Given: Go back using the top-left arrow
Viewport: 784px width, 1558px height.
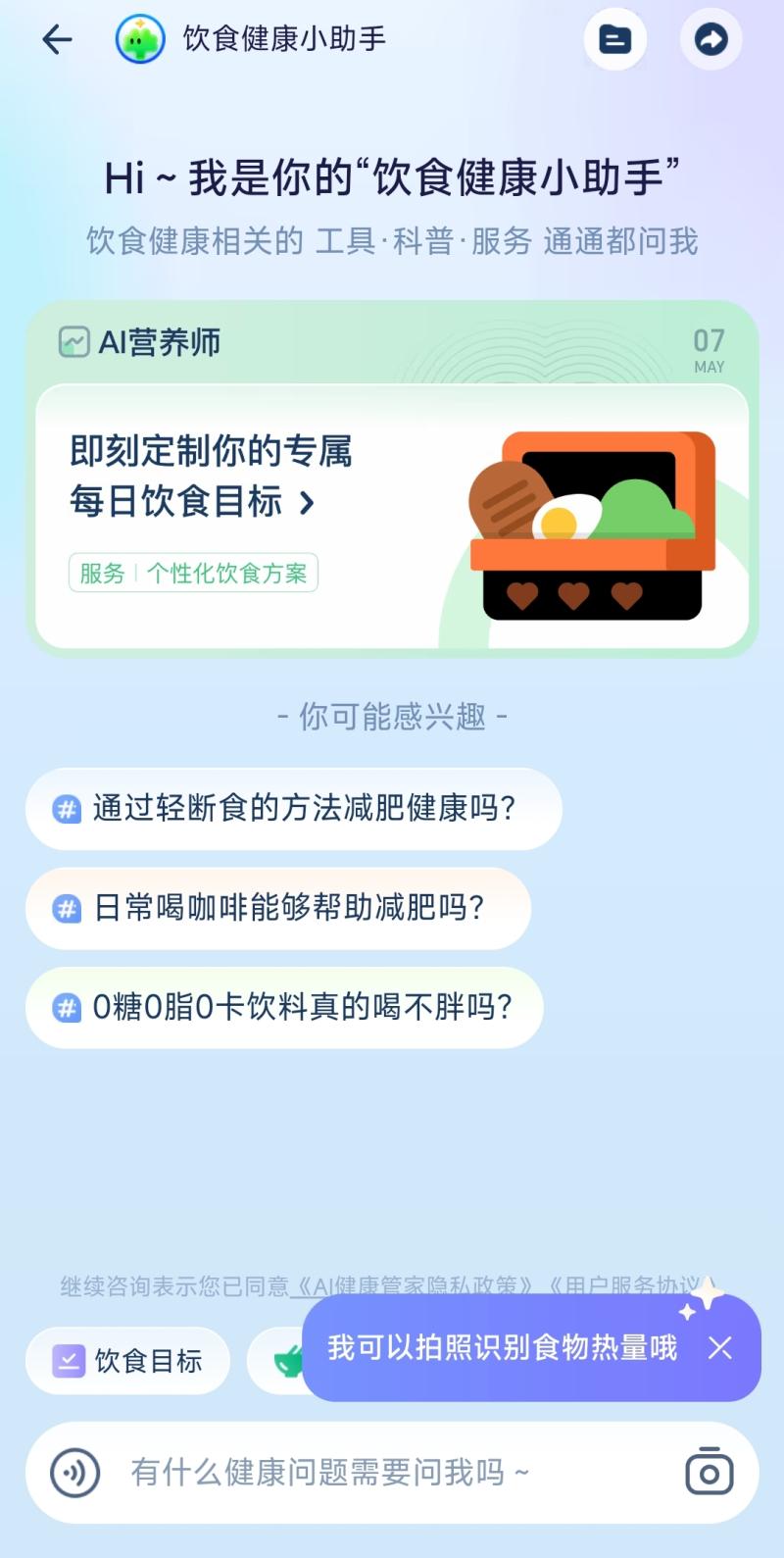Looking at the screenshot, I should click(x=58, y=39).
